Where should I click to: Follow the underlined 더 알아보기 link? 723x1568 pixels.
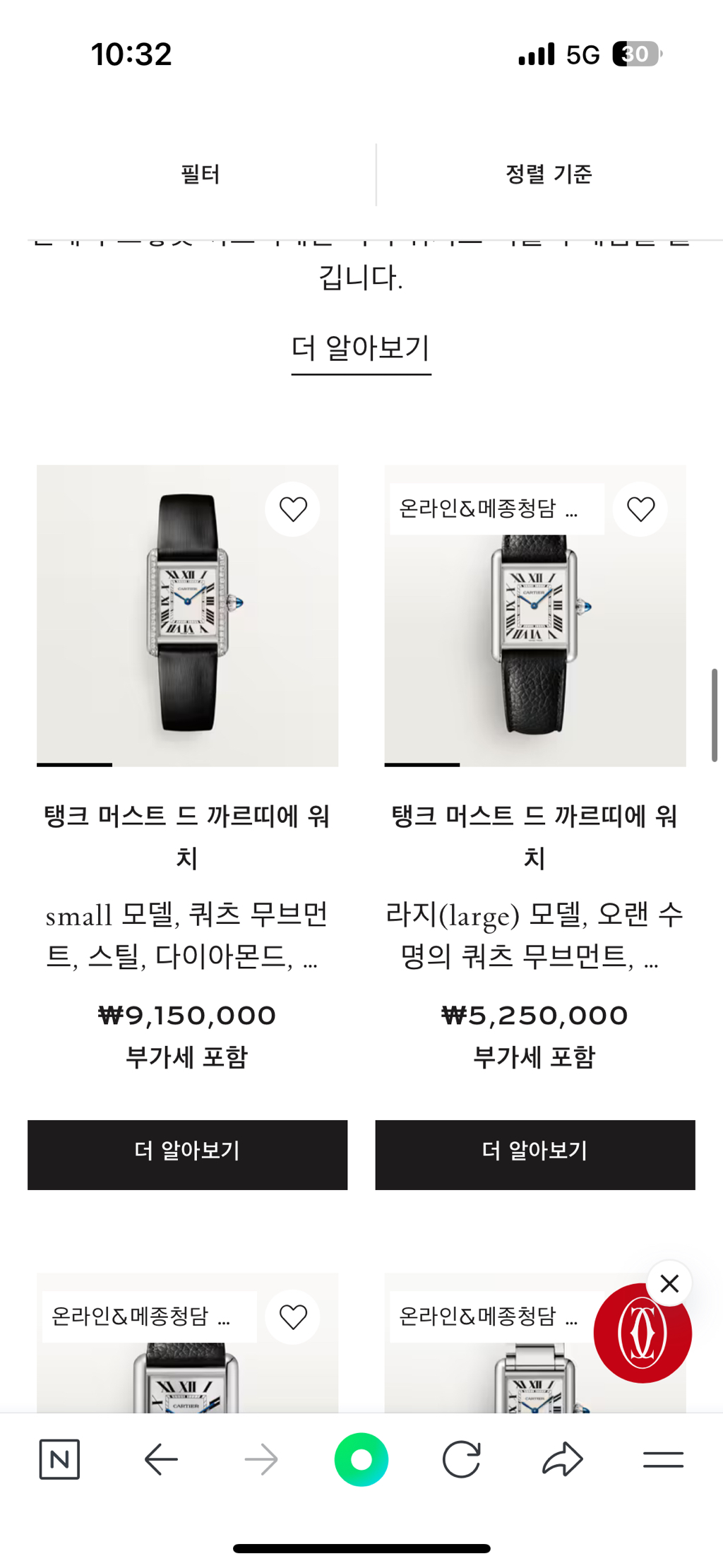(361, 349)
